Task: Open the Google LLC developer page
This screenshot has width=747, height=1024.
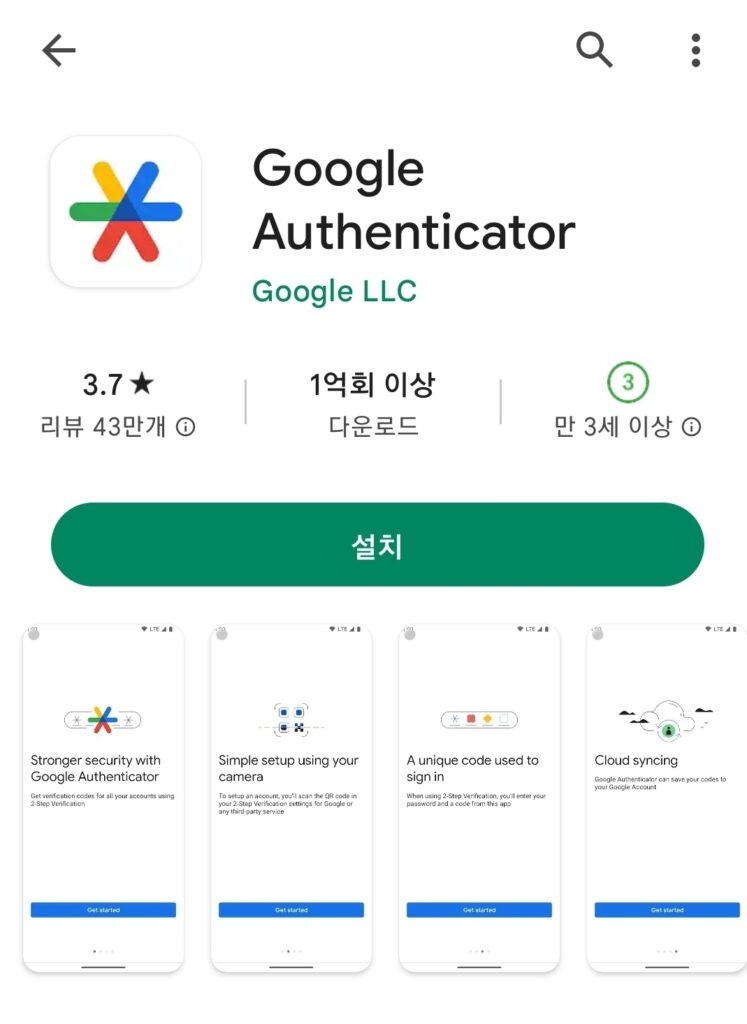Action: click(334, 291)
